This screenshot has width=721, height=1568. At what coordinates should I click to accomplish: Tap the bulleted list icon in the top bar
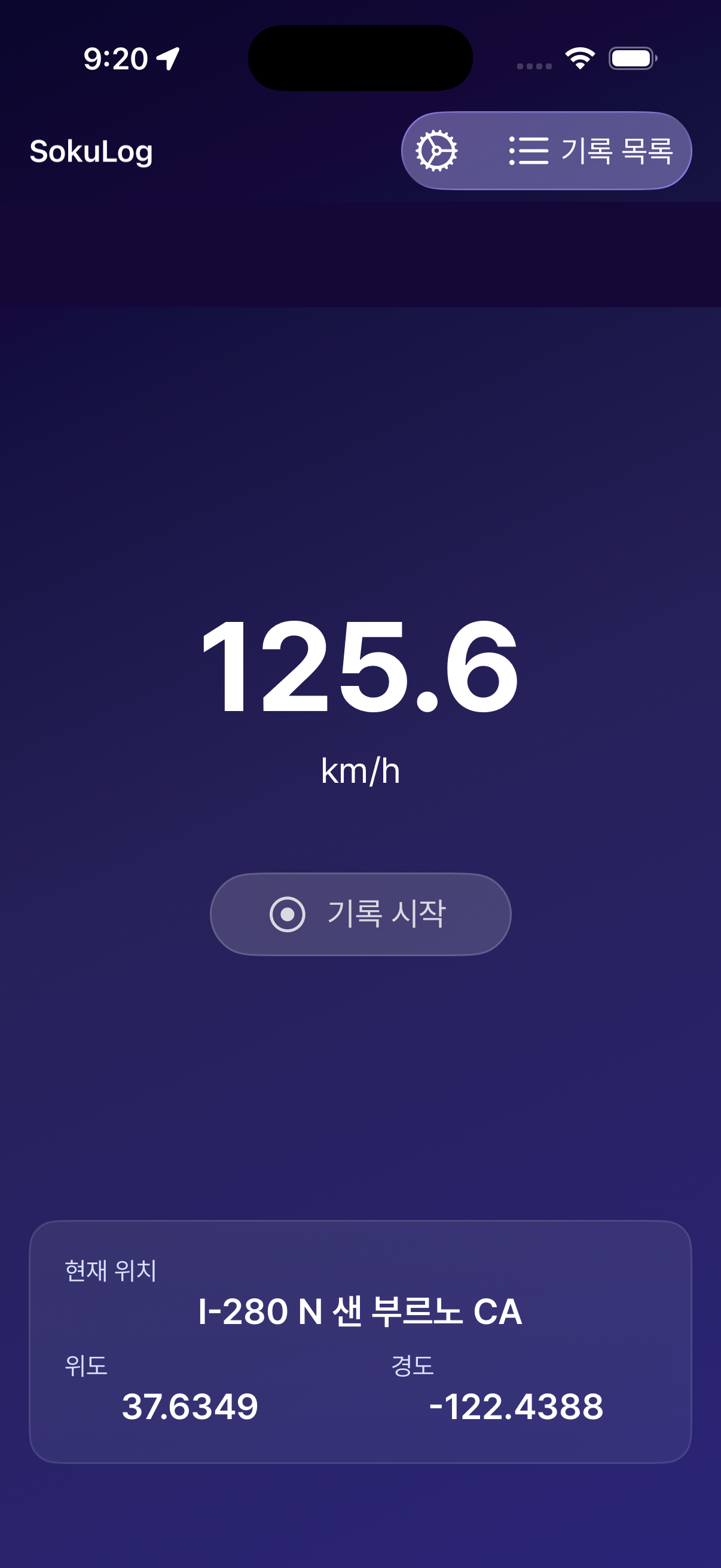click(x=528, y=151)
